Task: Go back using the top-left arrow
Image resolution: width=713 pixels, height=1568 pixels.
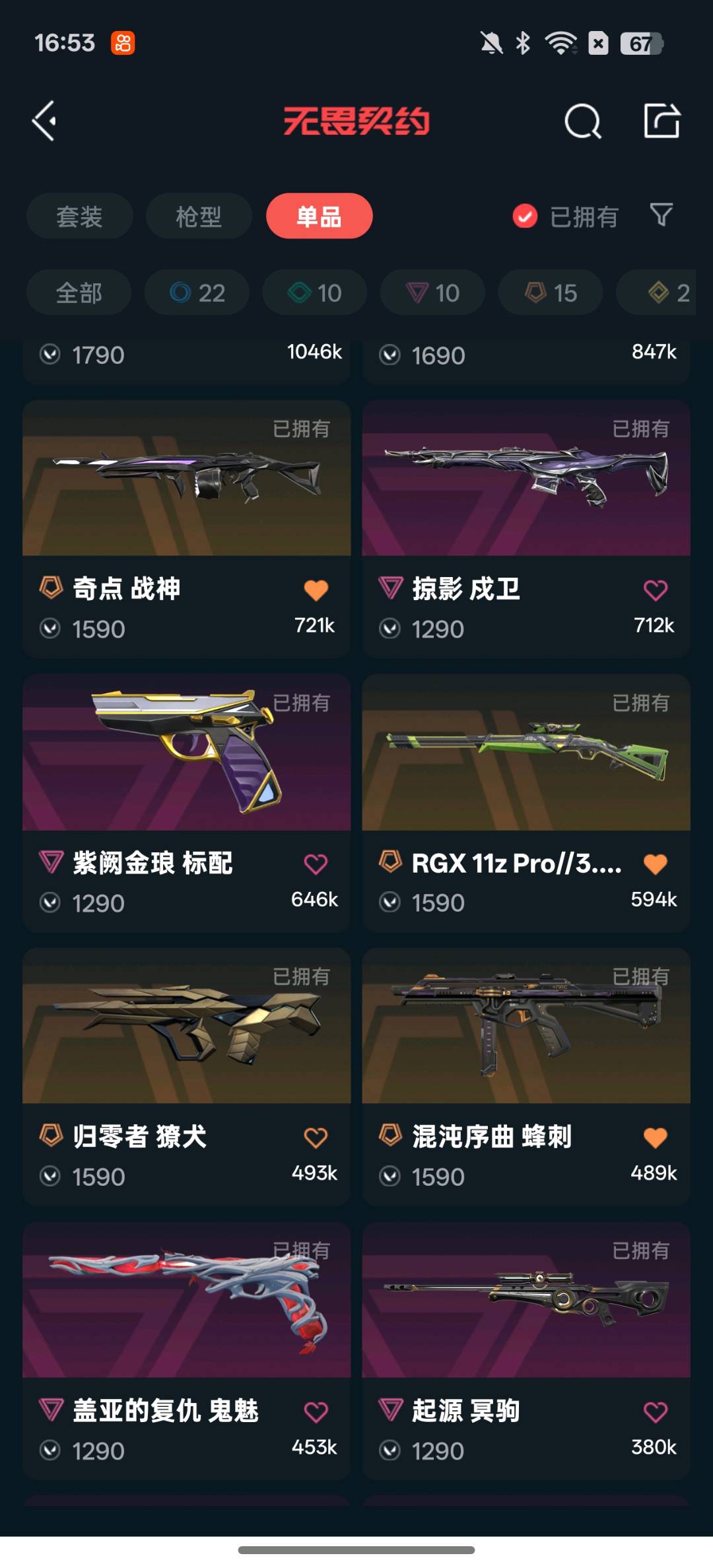Action: pos(44,121)
